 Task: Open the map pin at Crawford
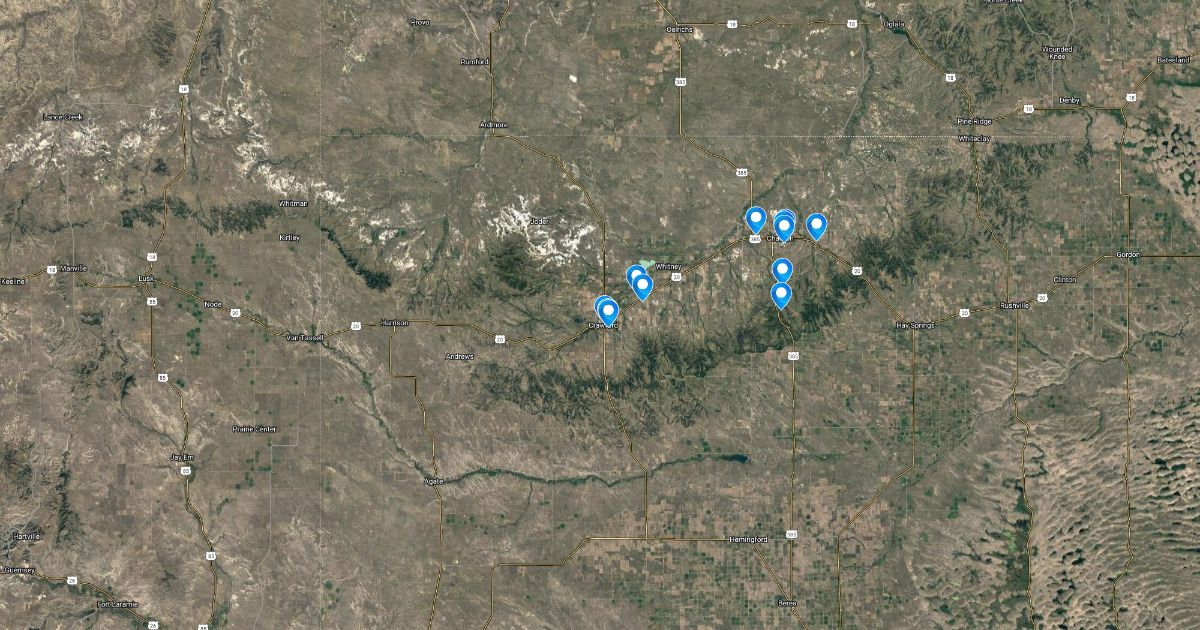(x=608, y=311)
